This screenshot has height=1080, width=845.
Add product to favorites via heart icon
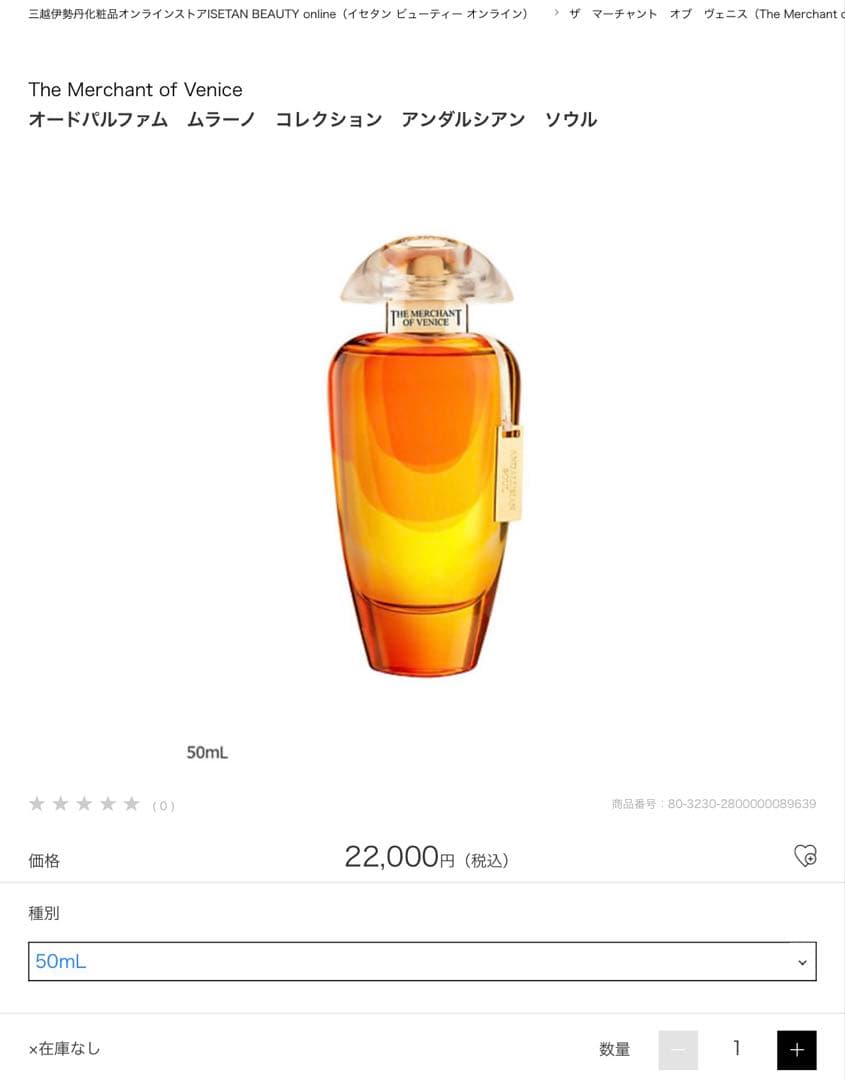(806, 856)
